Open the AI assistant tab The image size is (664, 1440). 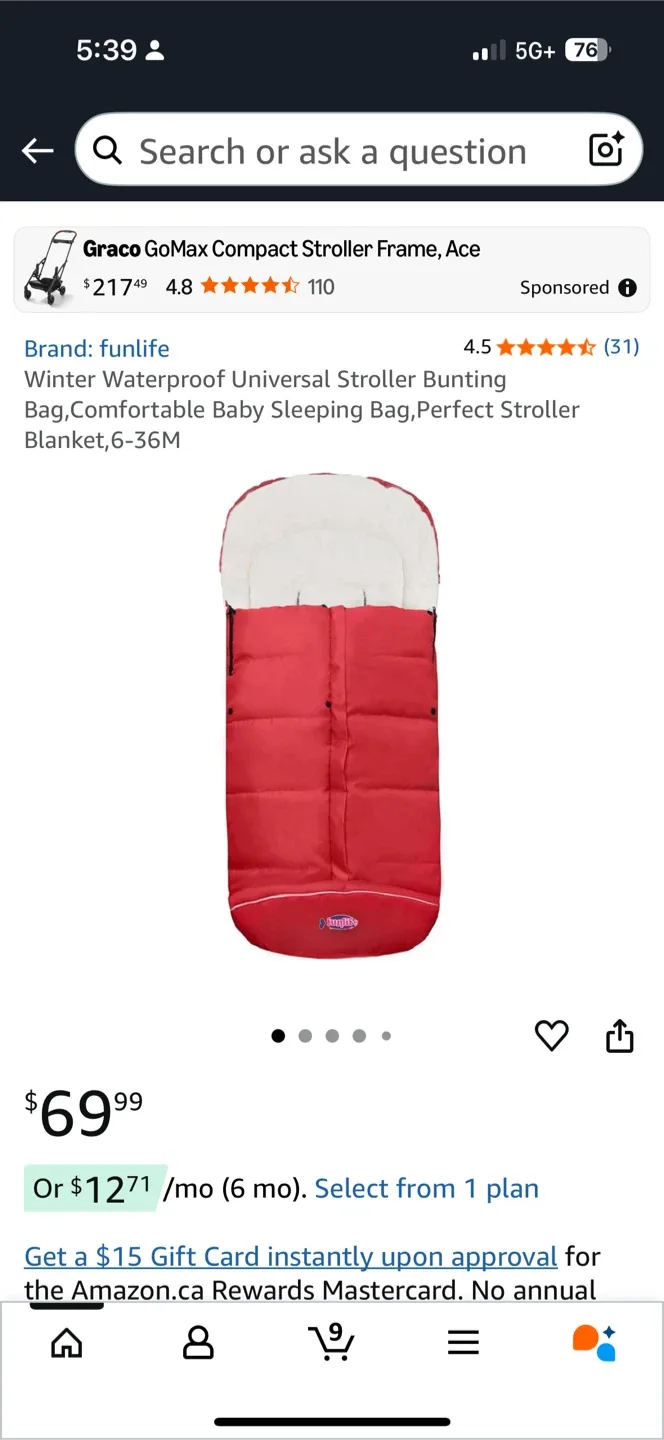coord(594,1342)
